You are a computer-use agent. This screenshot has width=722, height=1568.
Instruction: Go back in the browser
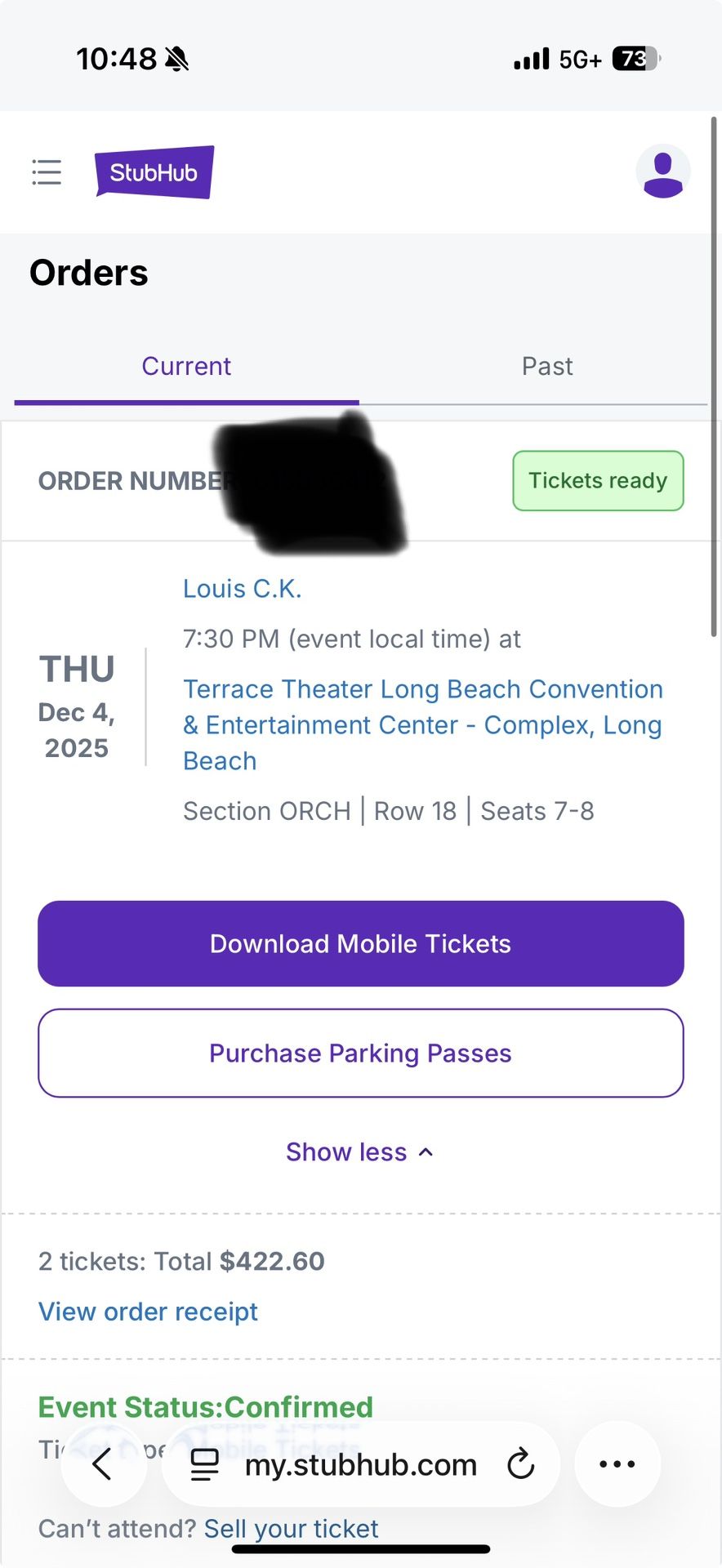pos(104,1464)
